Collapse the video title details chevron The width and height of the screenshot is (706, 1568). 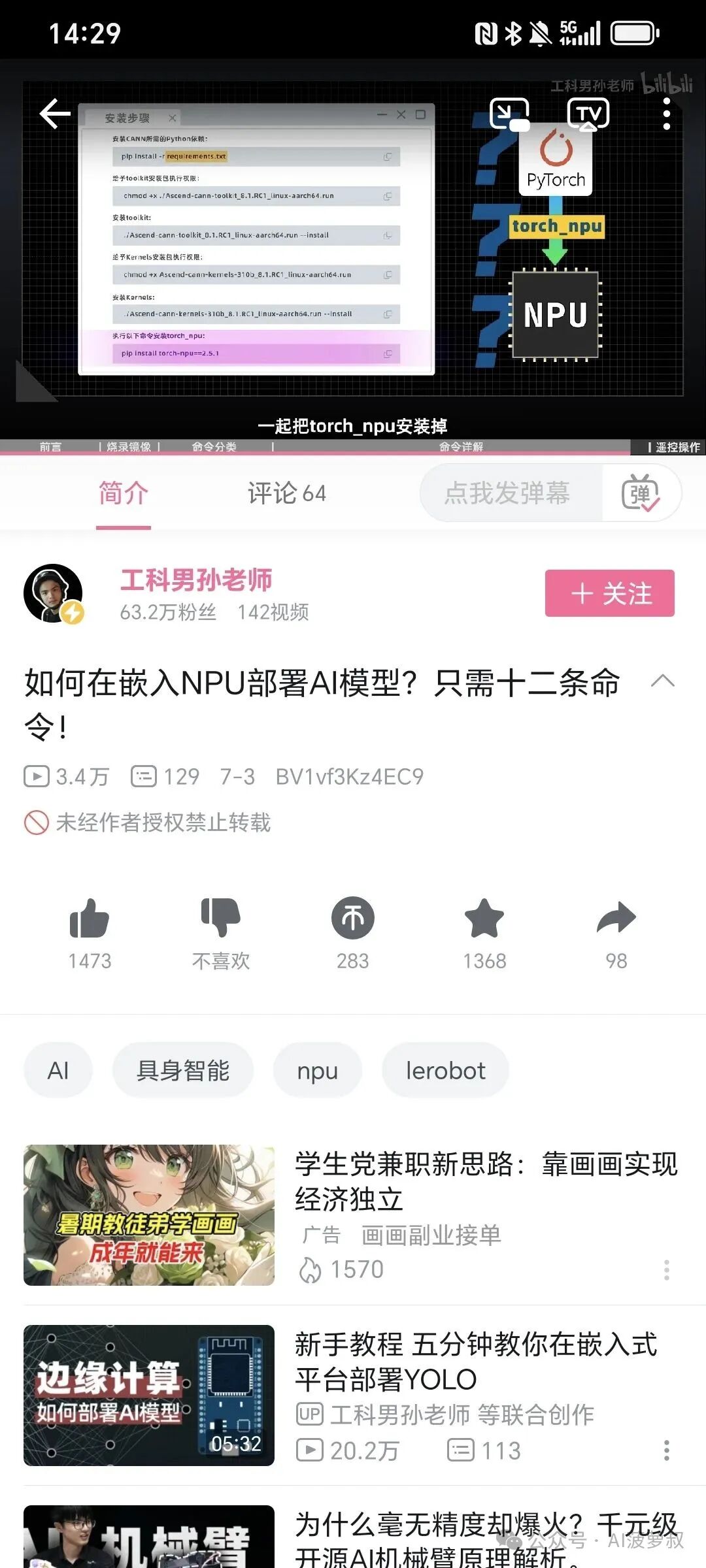[x=663, y=681]
